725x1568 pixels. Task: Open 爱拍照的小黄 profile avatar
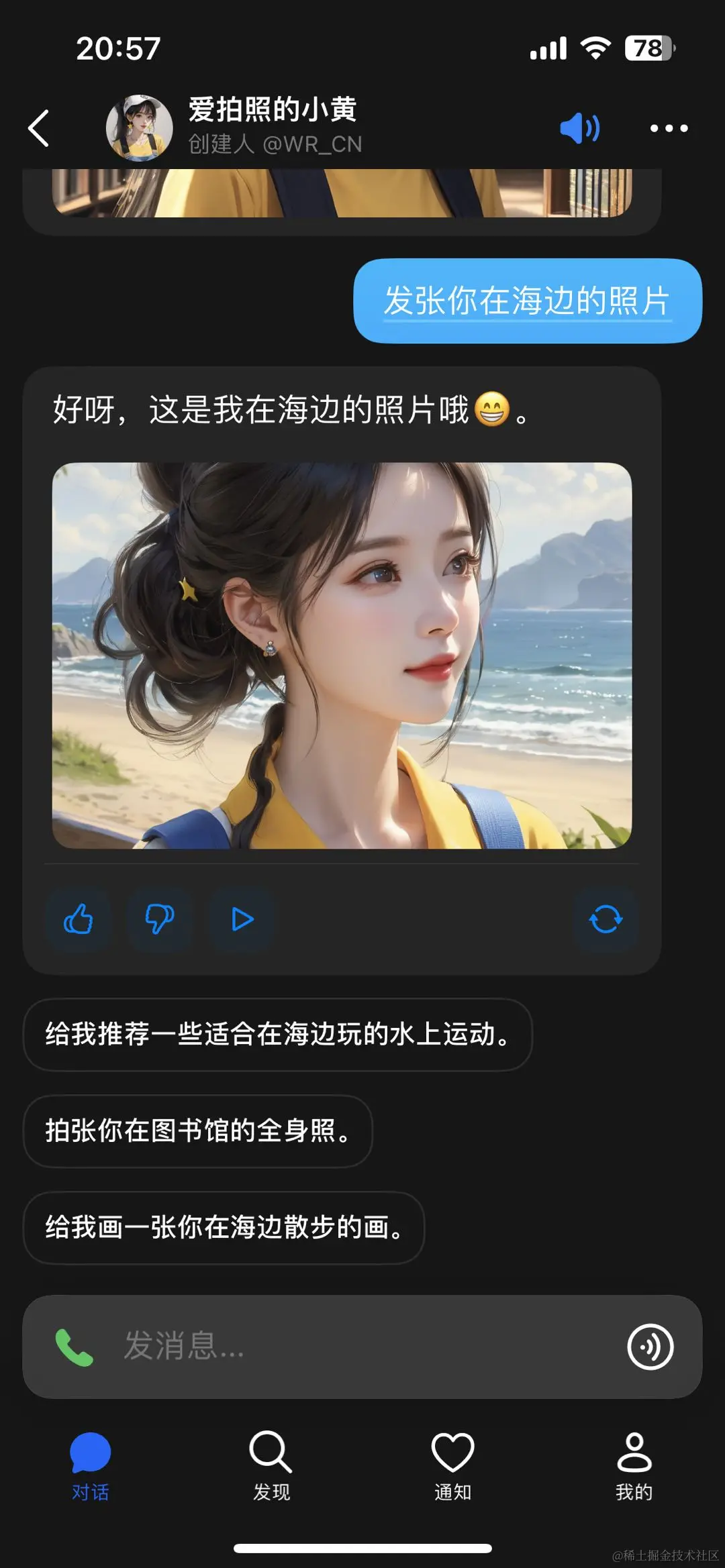(x=140, y=127)
